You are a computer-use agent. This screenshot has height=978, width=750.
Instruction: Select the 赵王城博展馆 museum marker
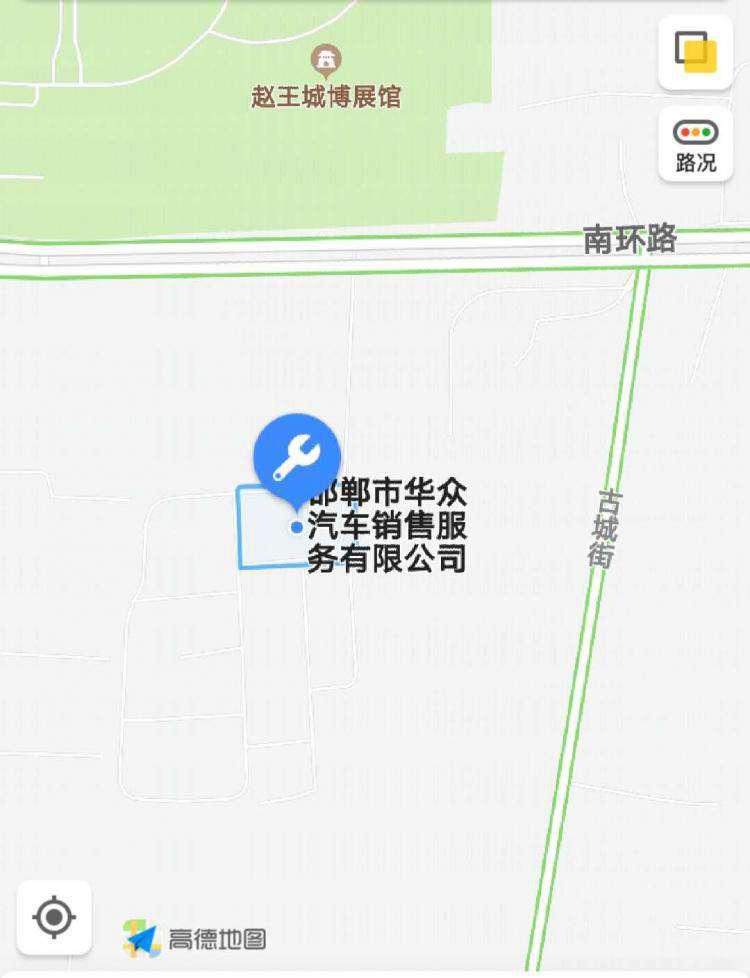tap(326, 62)
